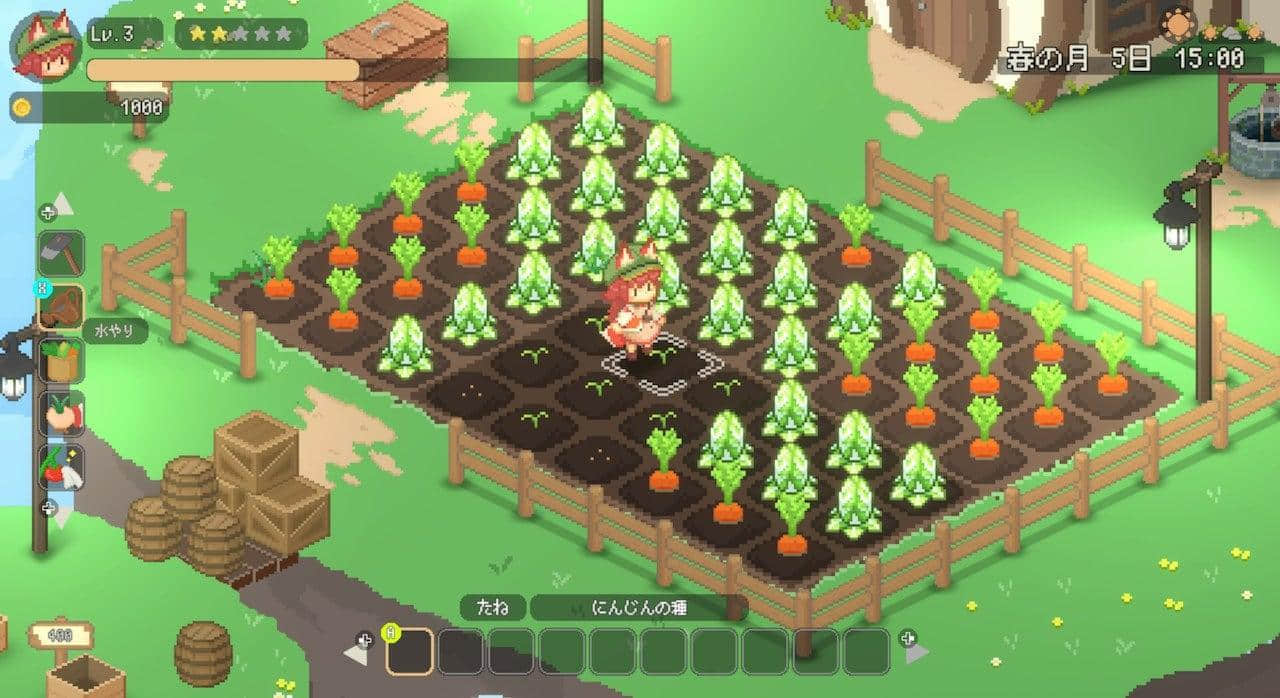Choose the watering can tool
Screen dimensions: 1280x698
[x=61, y=308]
